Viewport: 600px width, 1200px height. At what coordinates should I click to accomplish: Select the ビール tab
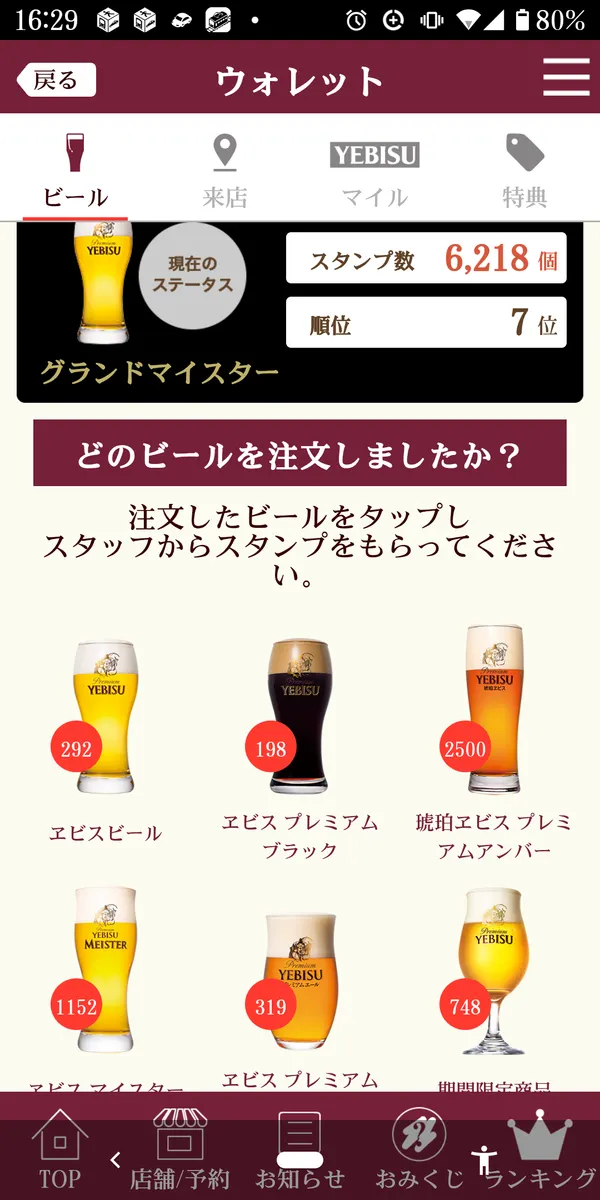click(x=75, y=170)
